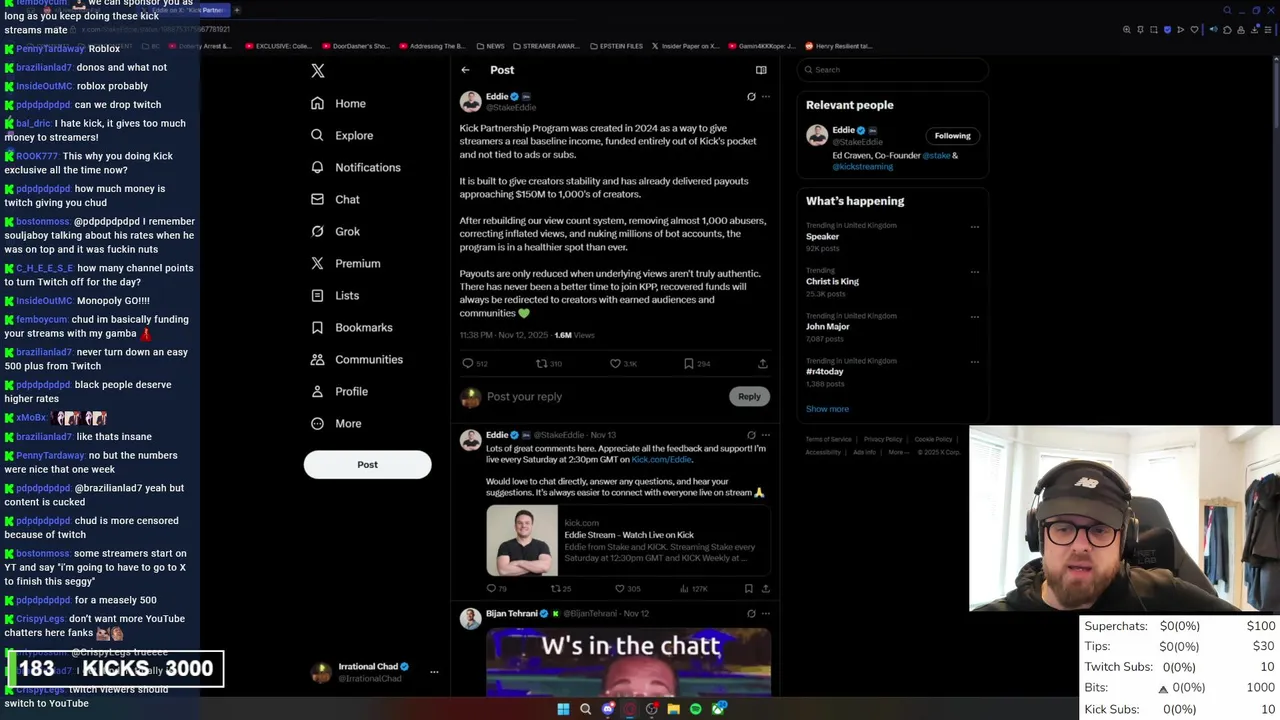
Task: Open the Bookmarks page
Action: [x=363, y=327]
